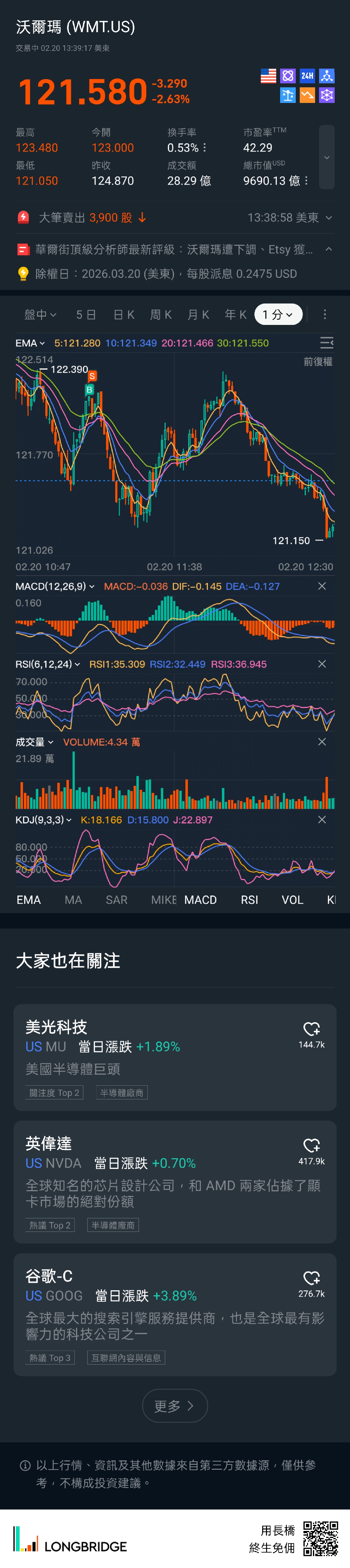The image size is (350, 1568).
Task: Remove the RSI indicator panel
Action: click(x=322, y=664)
